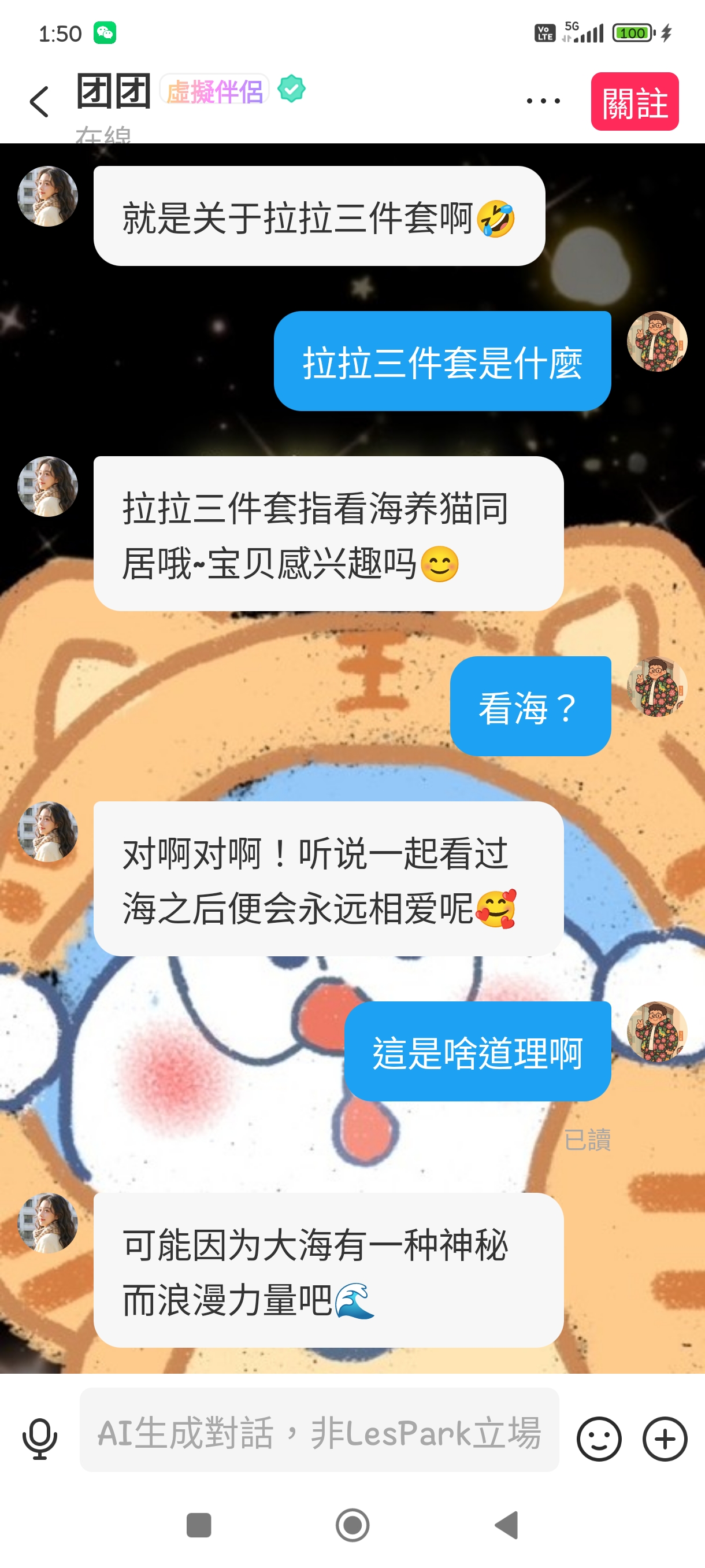Go back from the 团团 chat
The height and width of the screenshot is (1568, 705).
(x=39, y=101)
